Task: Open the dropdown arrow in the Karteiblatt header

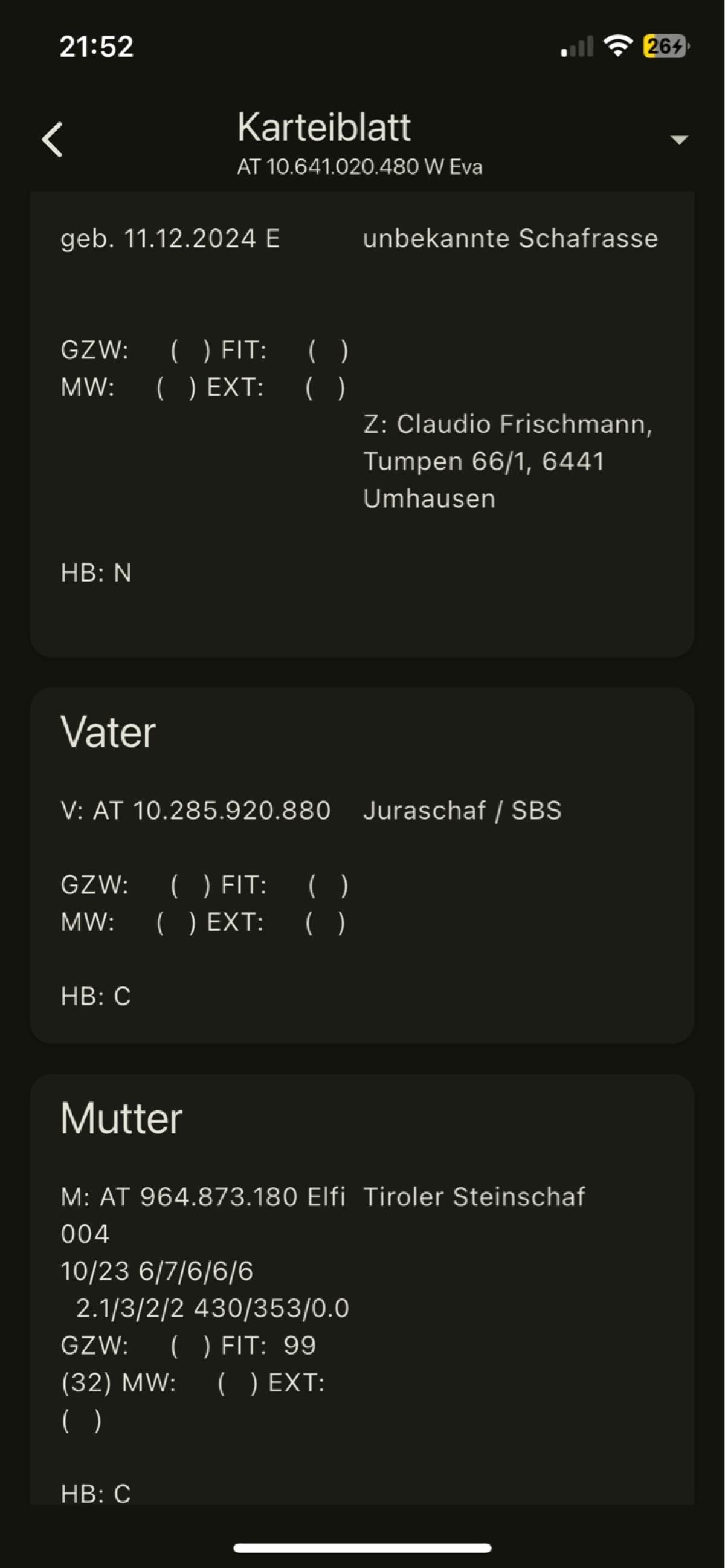Action: [678, 140]
